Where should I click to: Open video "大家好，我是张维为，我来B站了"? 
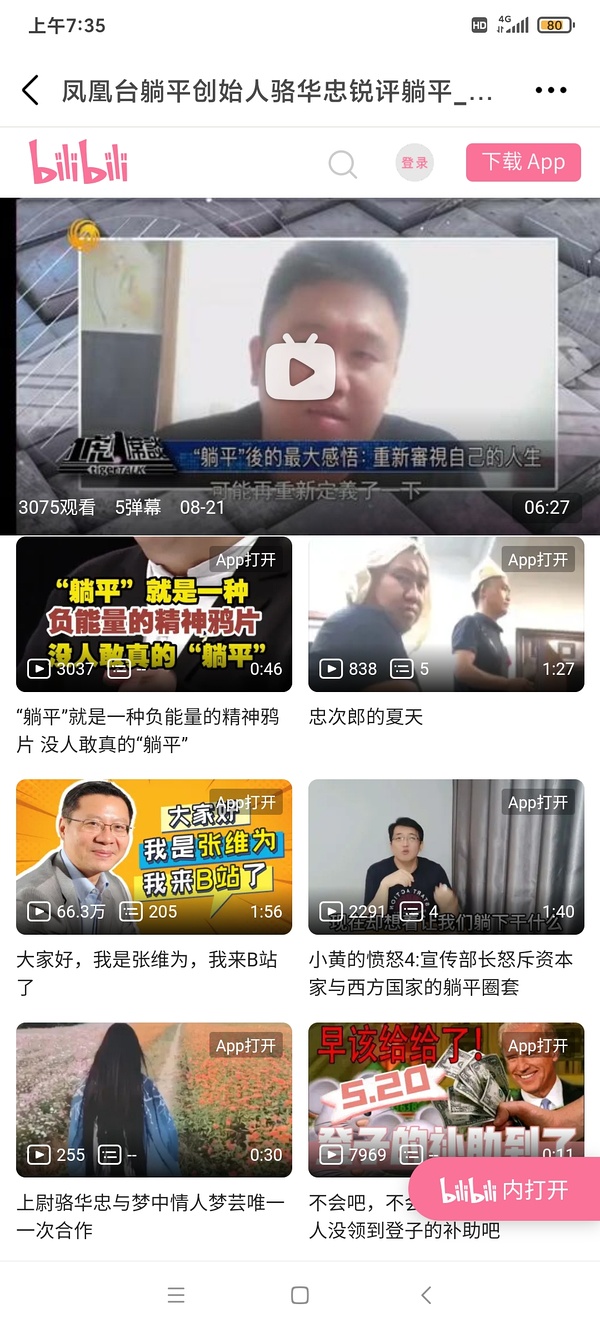pos(154,857)
